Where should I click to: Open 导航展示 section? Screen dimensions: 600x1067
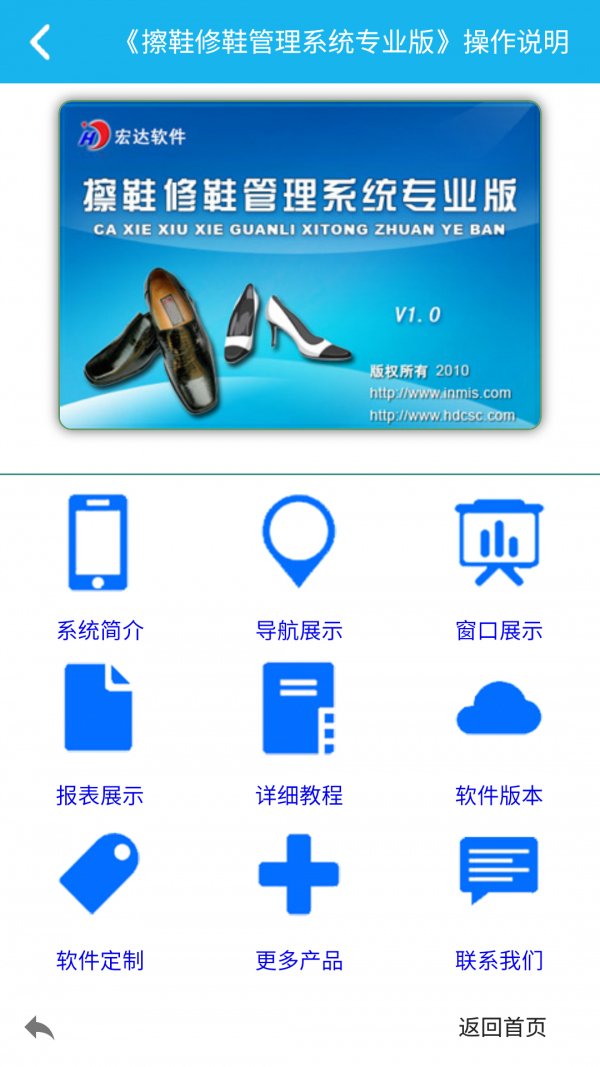(x=299, y=568)
